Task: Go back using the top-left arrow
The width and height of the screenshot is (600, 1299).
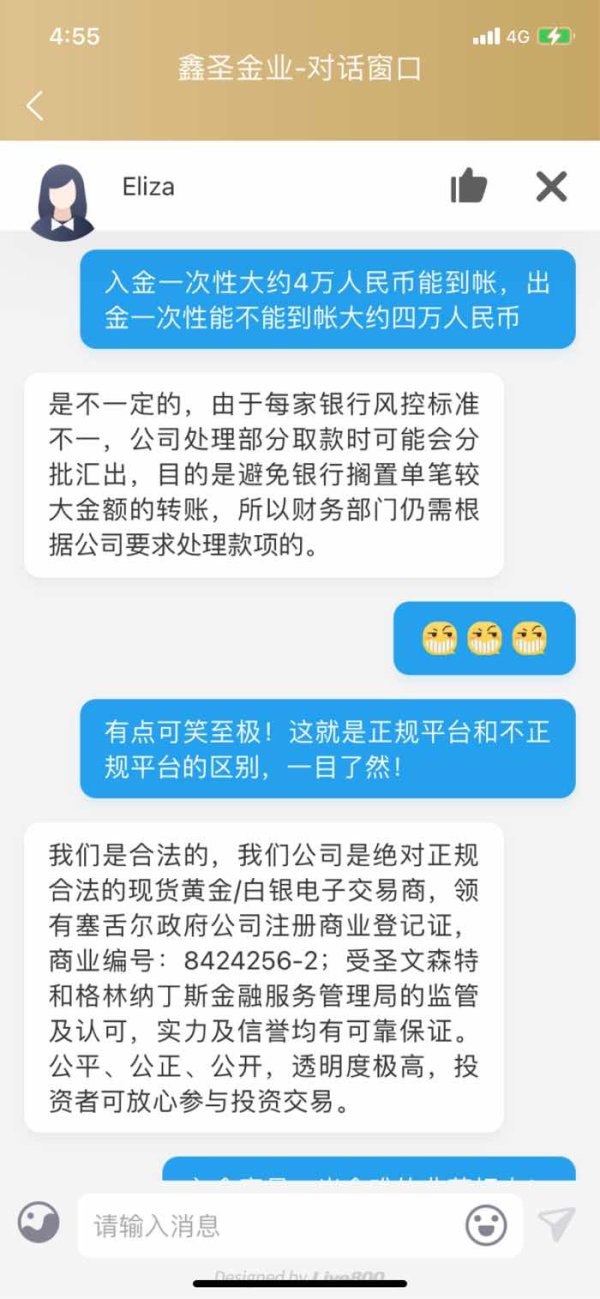Action: tap(35, 105)
